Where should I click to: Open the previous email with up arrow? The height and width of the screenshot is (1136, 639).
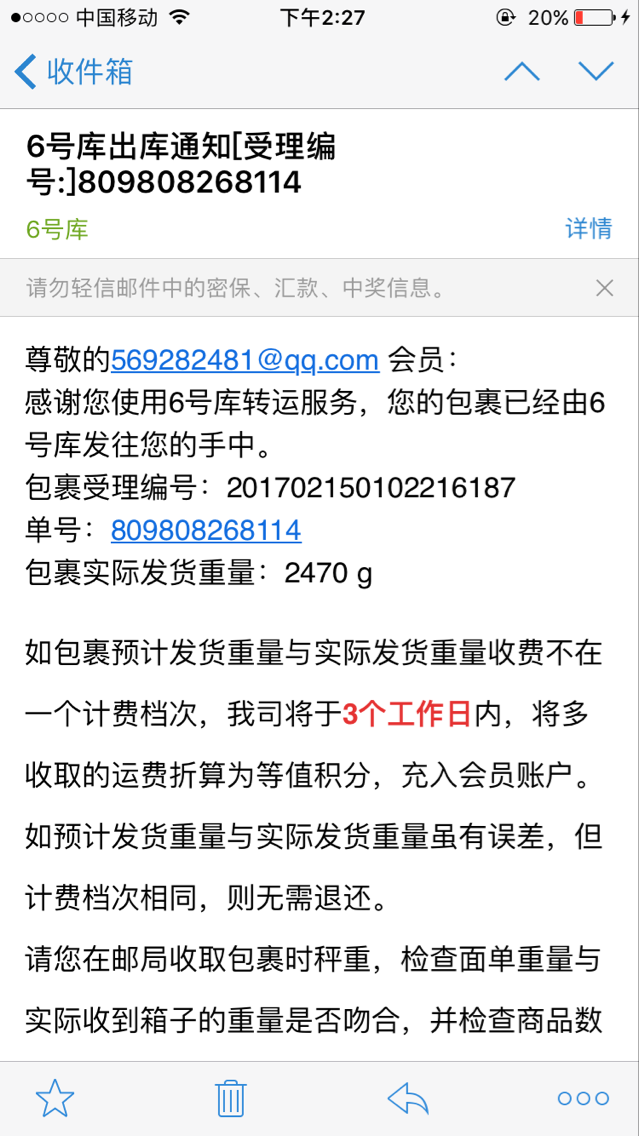coord(522,71)
